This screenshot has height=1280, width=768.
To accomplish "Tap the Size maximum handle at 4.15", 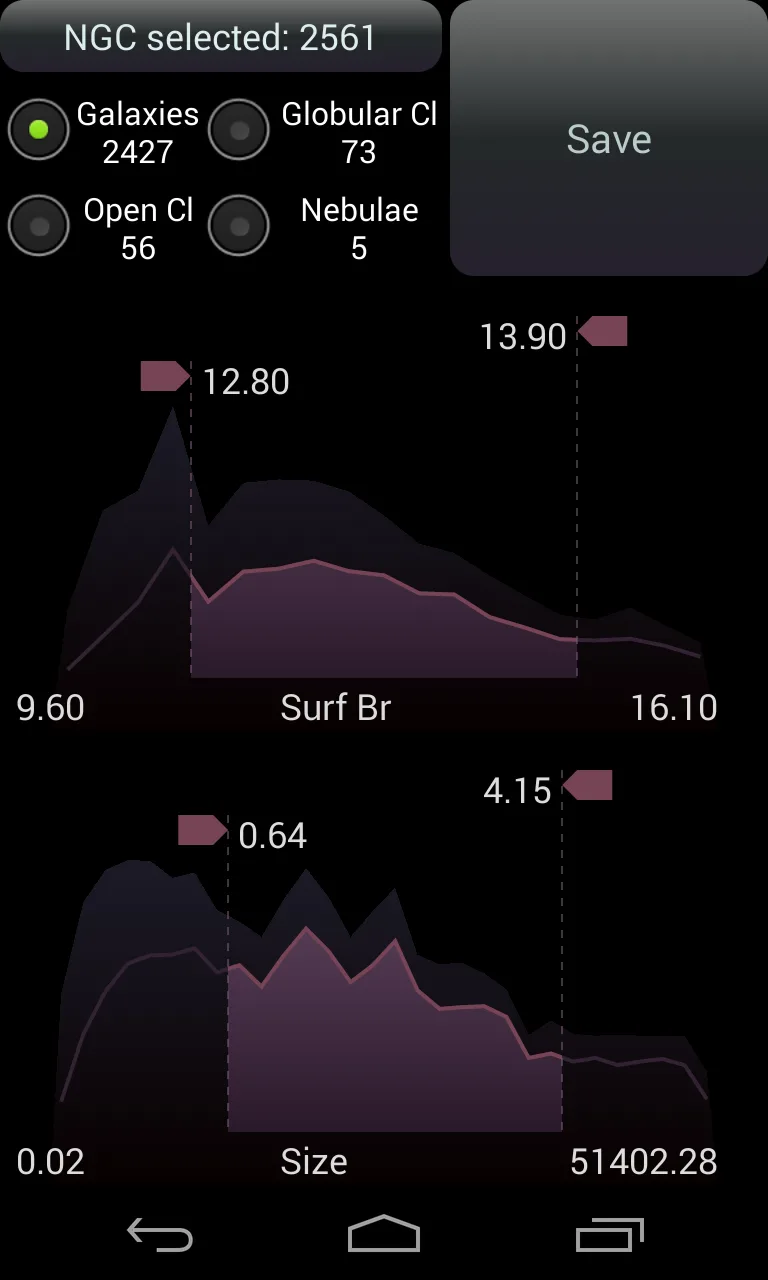I will tap(588, 785).
